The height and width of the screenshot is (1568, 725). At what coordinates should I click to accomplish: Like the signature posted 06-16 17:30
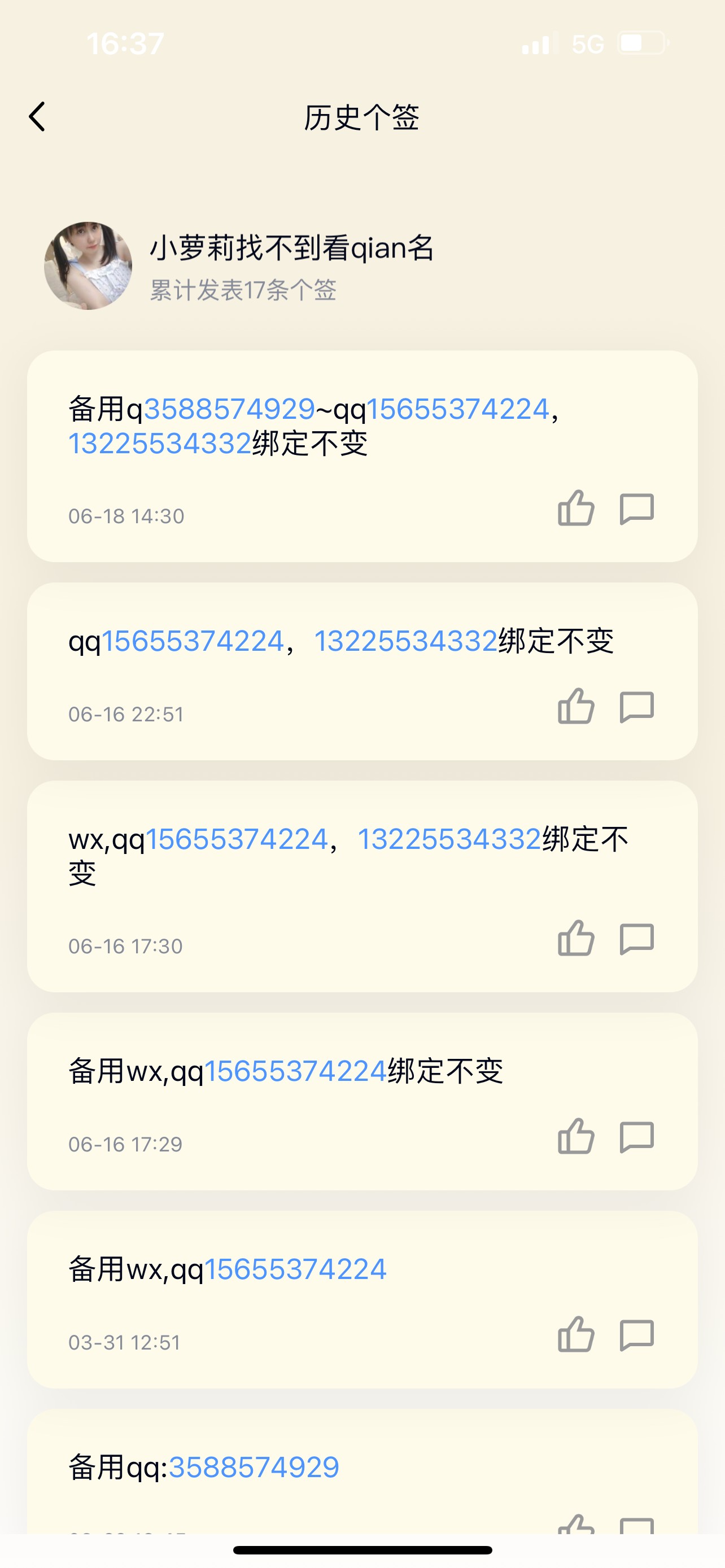pyautogui.click(x=576, y=938)
